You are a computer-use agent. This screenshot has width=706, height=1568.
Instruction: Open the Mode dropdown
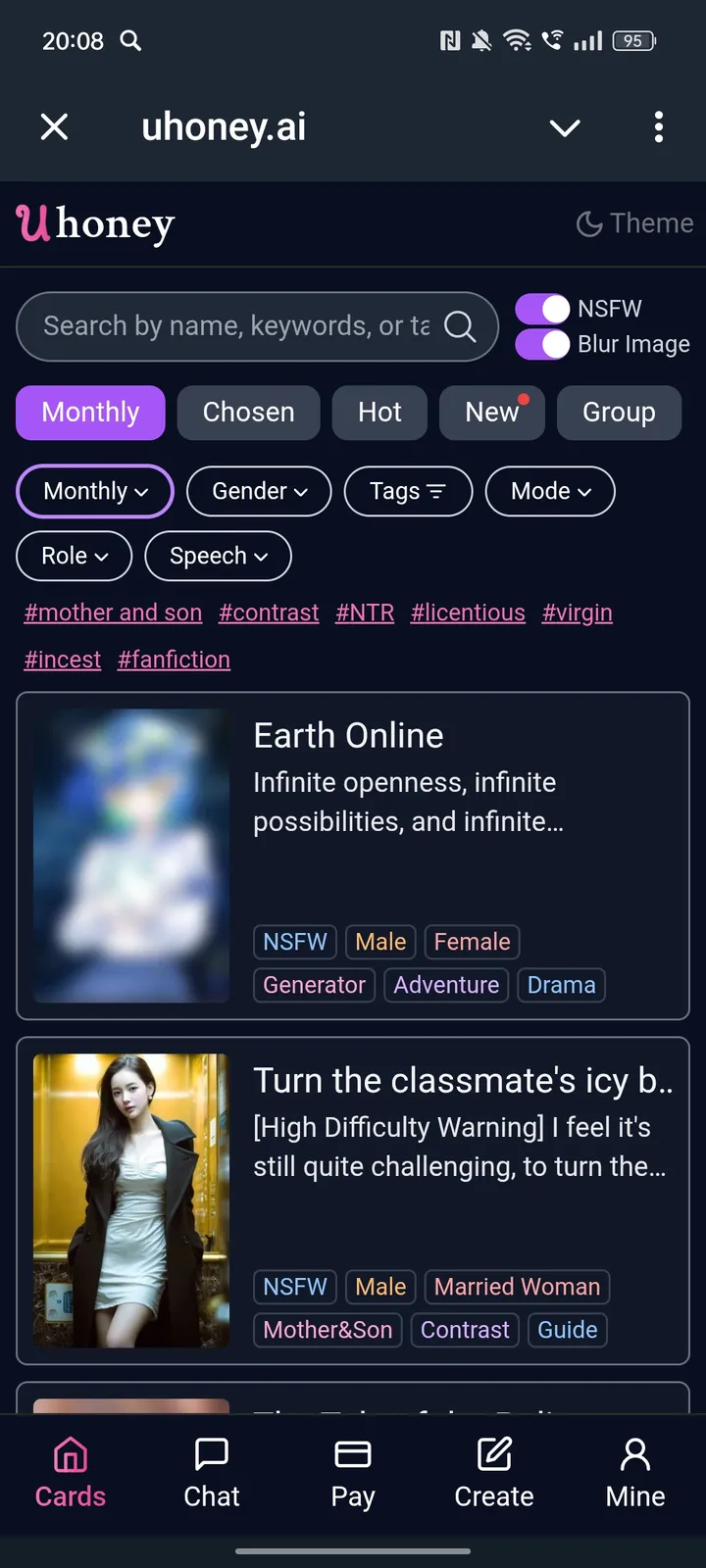click(x=550, y=491)
